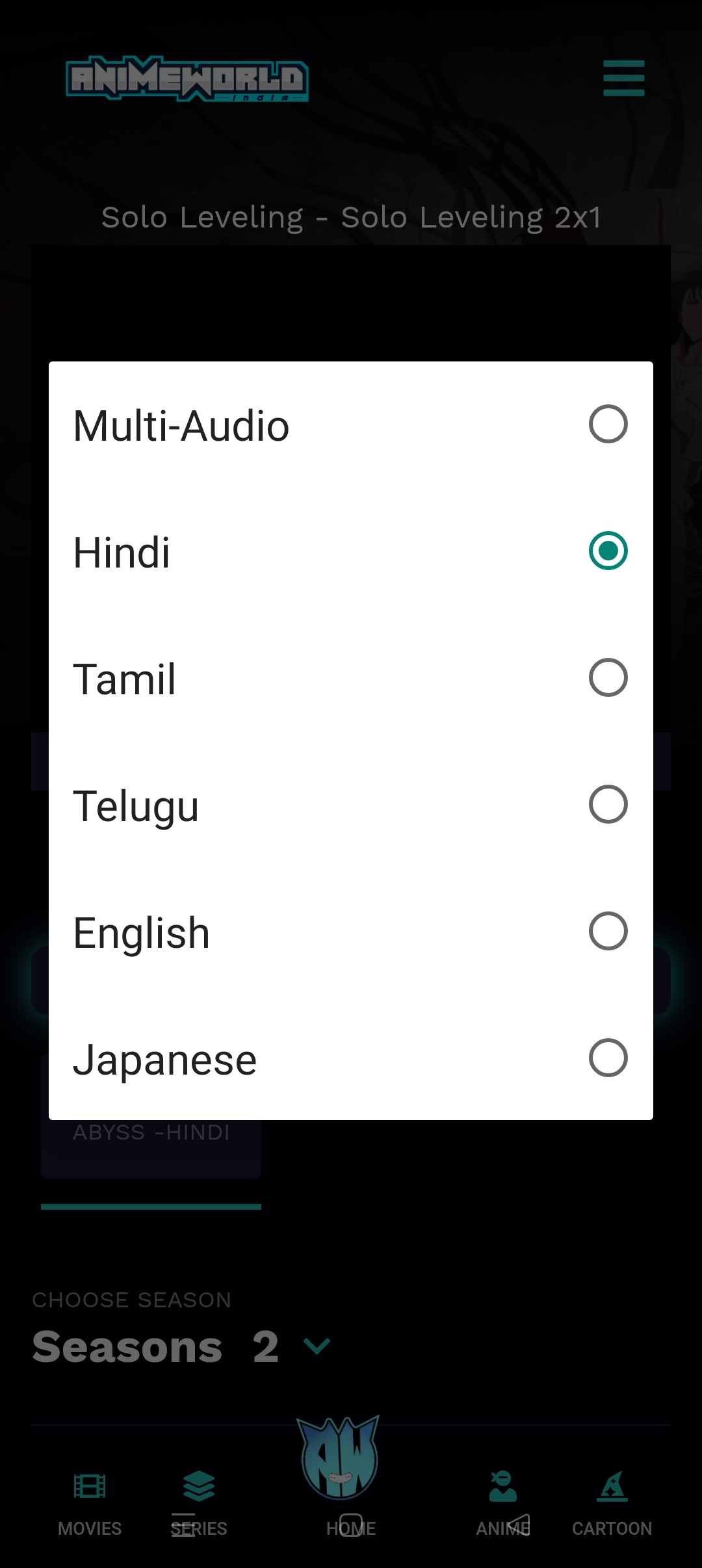Select Tamil audio language

pos(351,679)
